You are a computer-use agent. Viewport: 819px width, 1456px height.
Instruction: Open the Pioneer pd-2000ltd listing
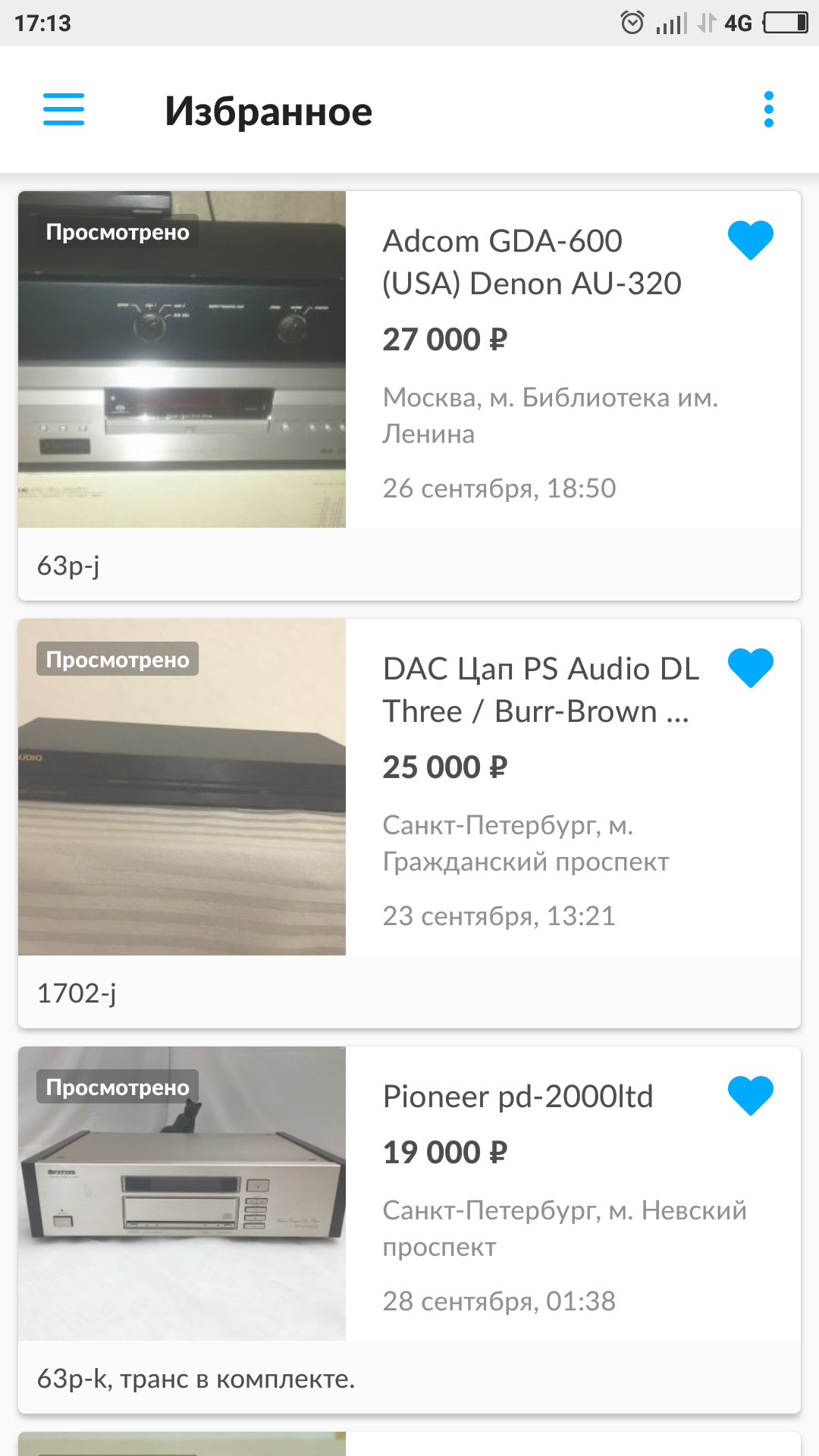(x=517, y=1097)
